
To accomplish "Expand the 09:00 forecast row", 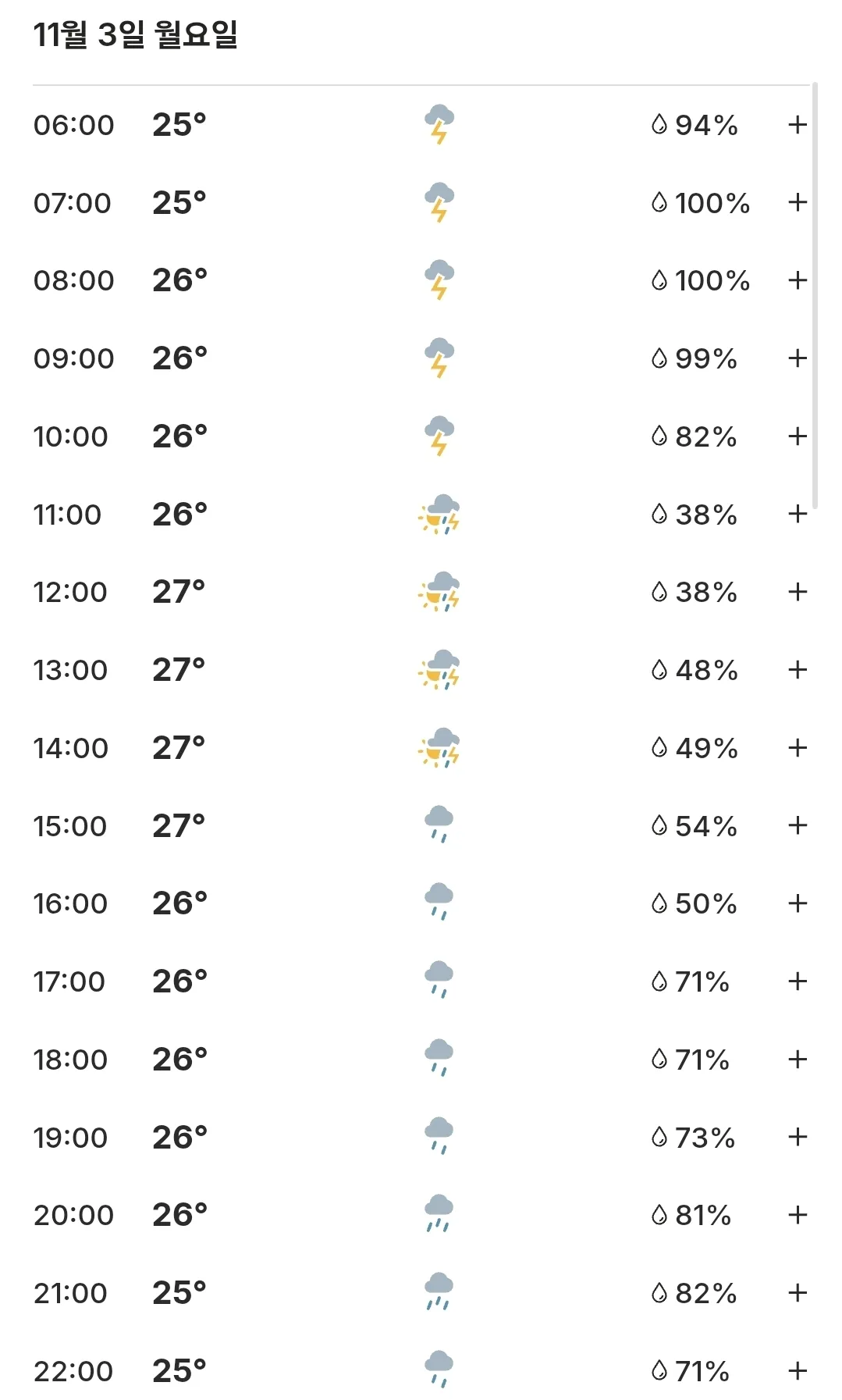I will coord(797,358).
